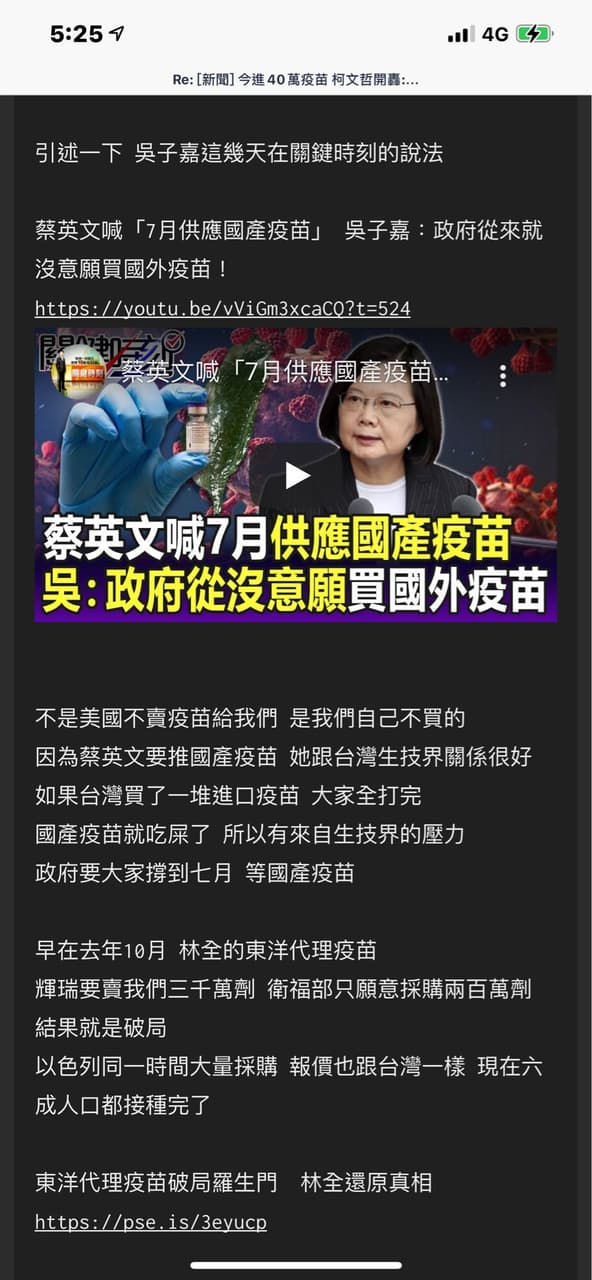This screenshot has width=592, height=1280.
Task: Tap the video title 蔡英文喊「7月供應國產疫苗」
Action: tap(286, 374)
